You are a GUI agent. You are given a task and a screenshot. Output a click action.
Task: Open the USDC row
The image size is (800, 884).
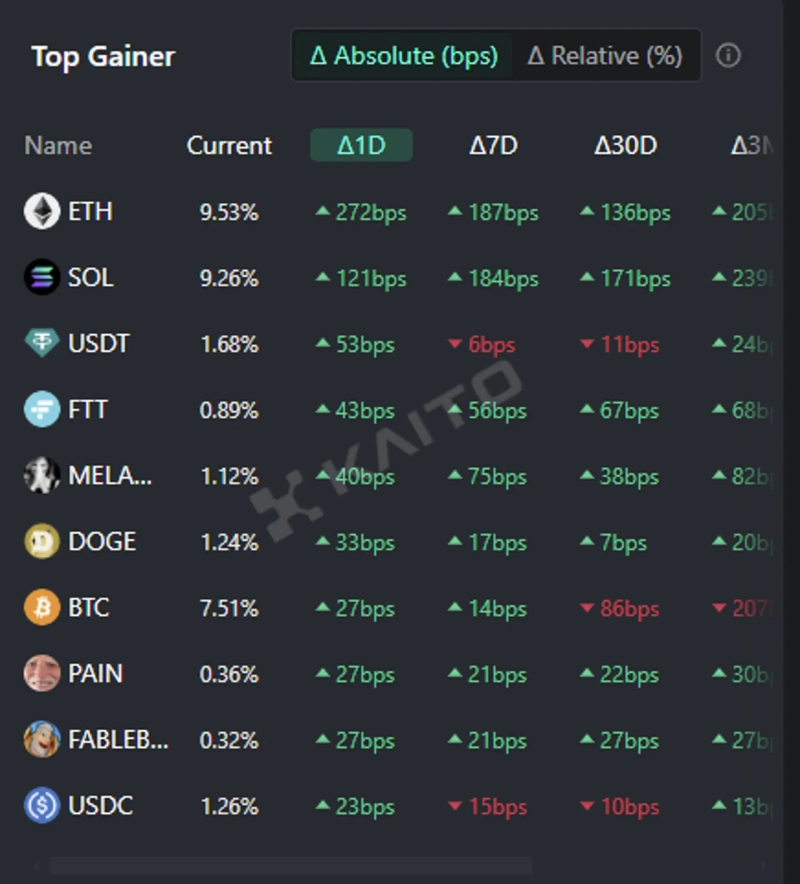100,806
